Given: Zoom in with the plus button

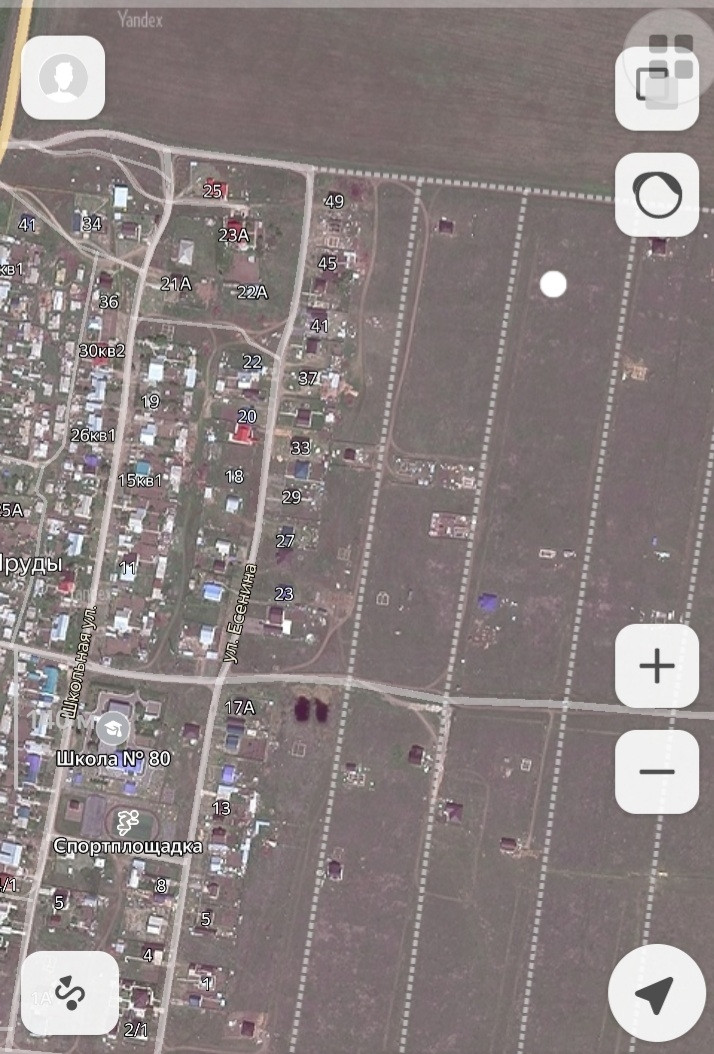Looking at the screenshot, I should [657, 666].
